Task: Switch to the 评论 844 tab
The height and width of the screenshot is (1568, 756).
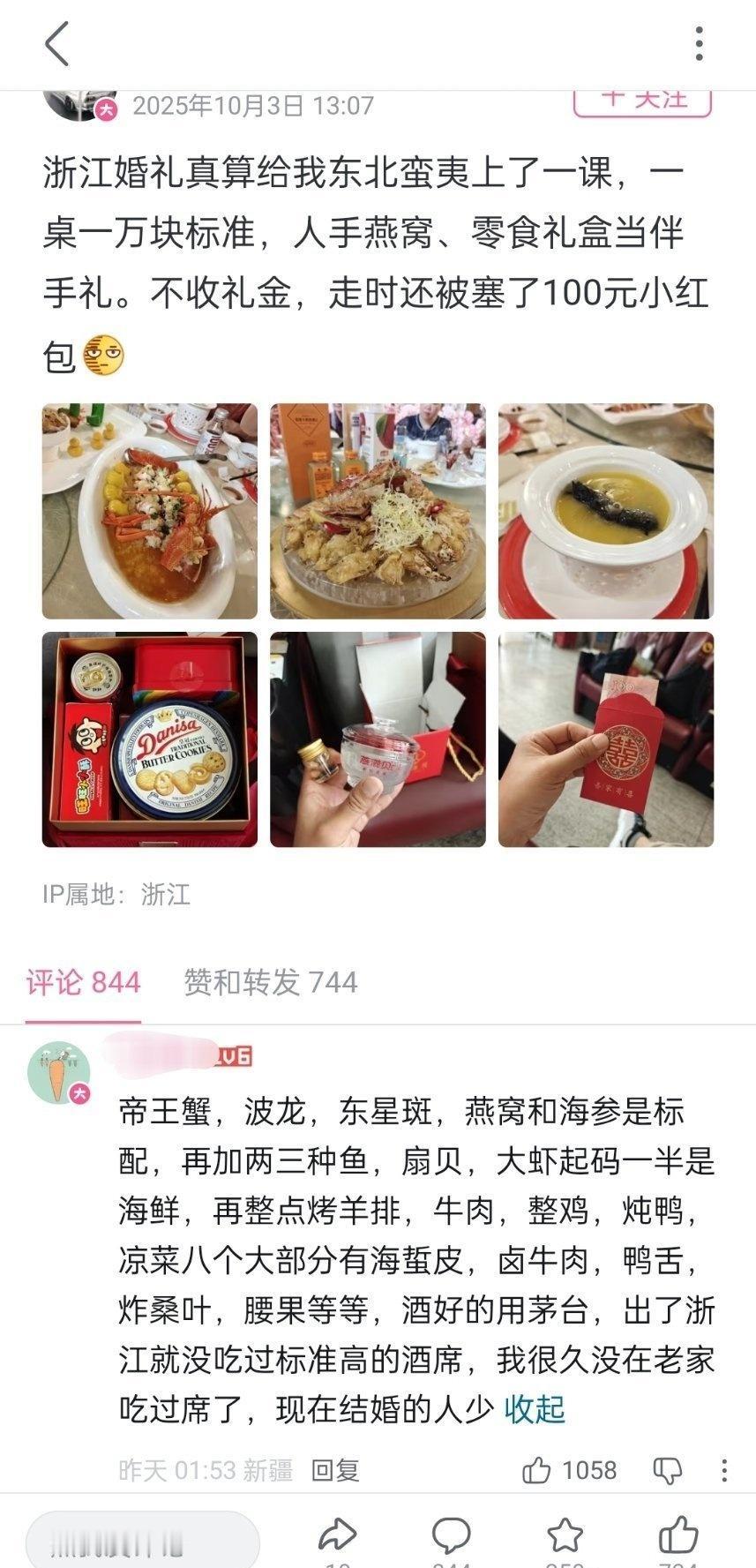Action: point(83,982)
